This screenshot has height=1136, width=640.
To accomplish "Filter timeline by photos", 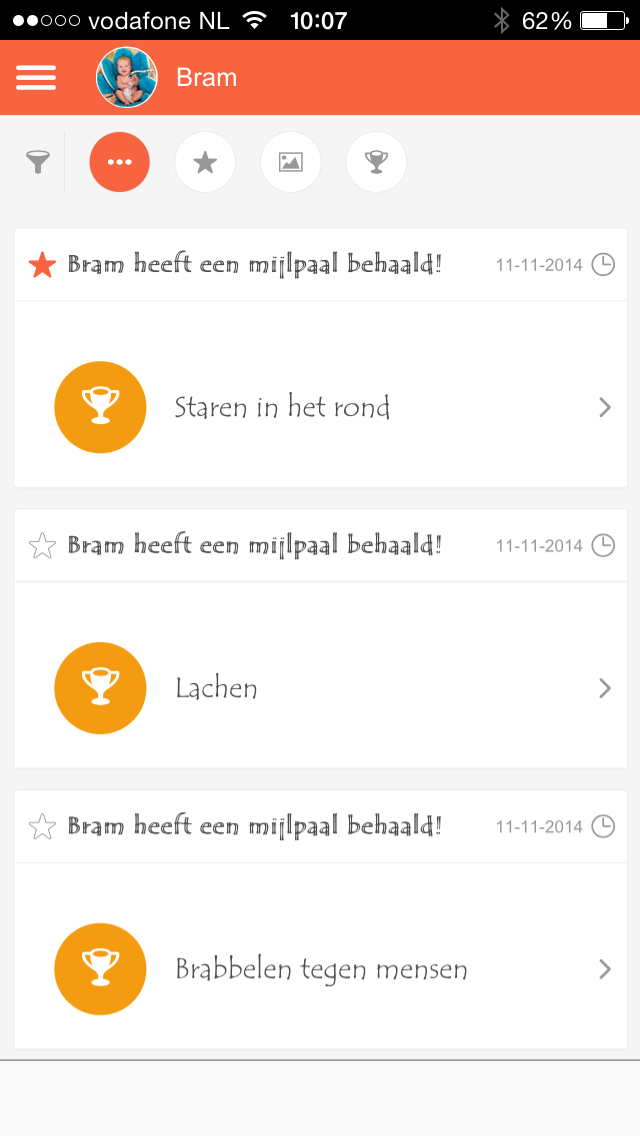I will click(x=291, y=161).
